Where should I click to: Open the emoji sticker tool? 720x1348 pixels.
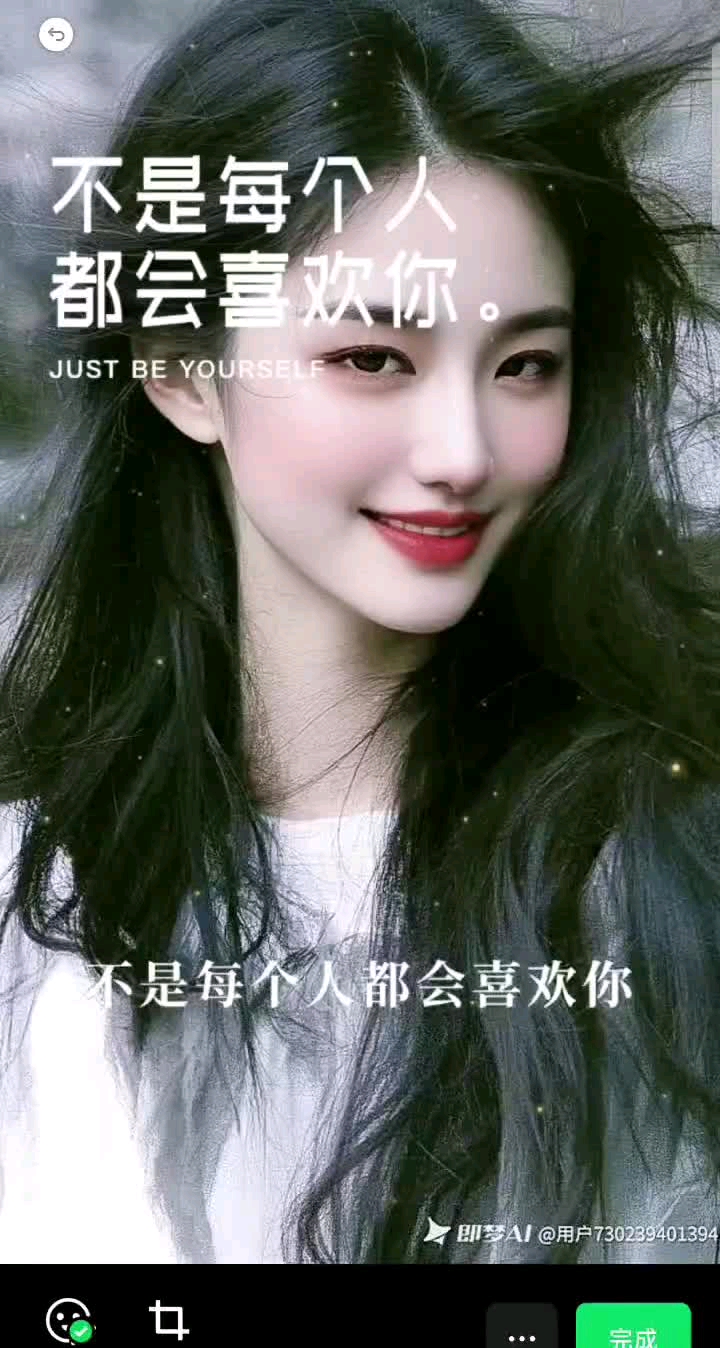69,1320
